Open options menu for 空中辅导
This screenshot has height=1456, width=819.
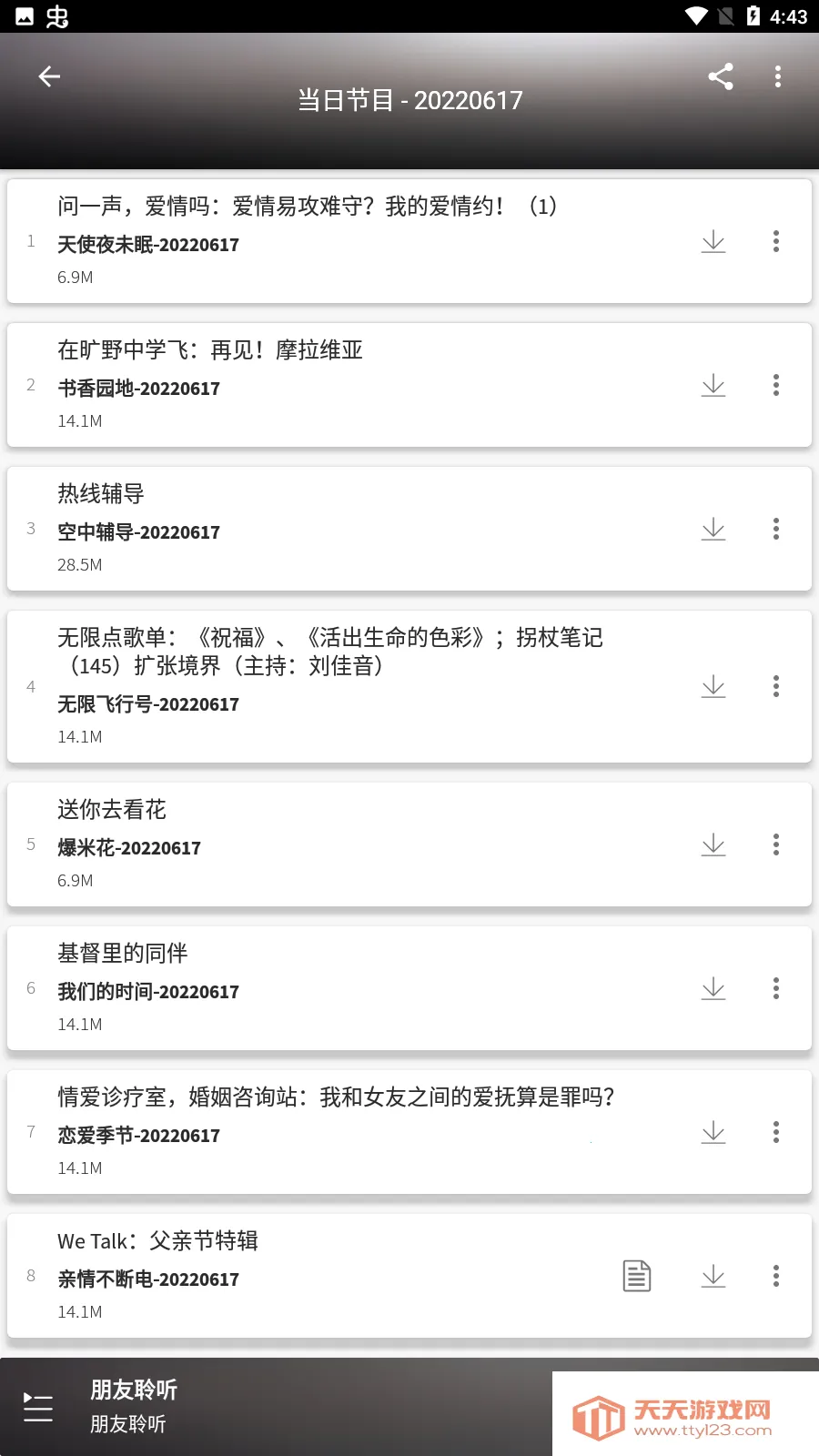click(776, 529)
